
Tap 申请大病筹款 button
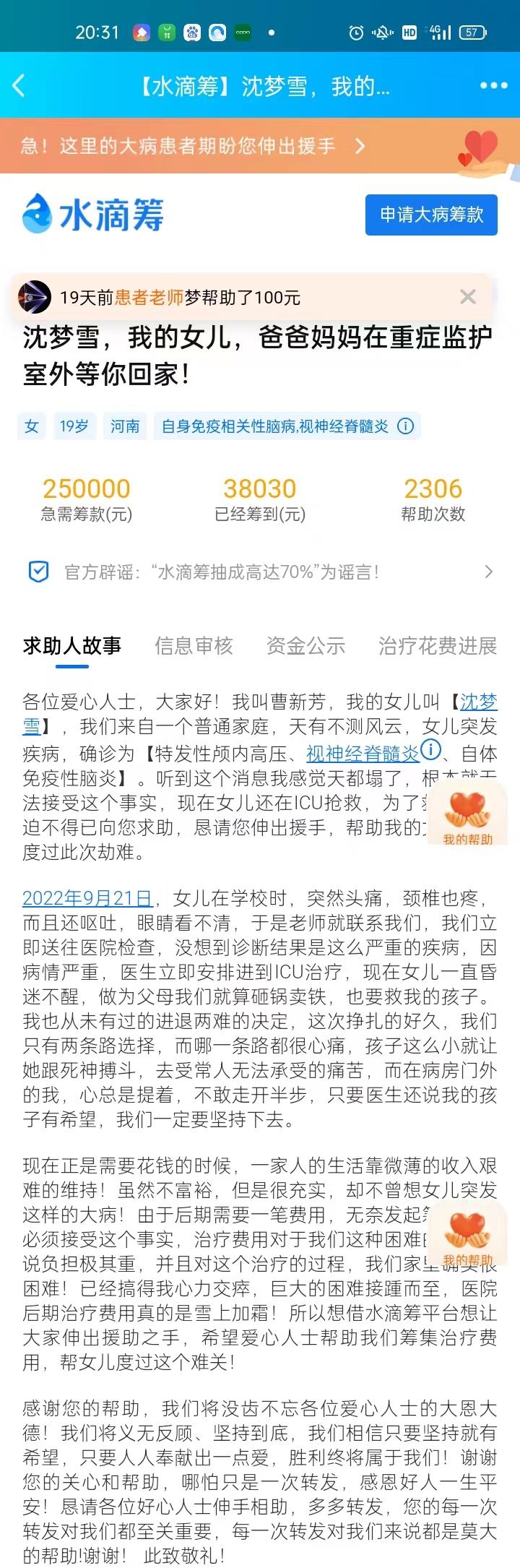(431, 215)
